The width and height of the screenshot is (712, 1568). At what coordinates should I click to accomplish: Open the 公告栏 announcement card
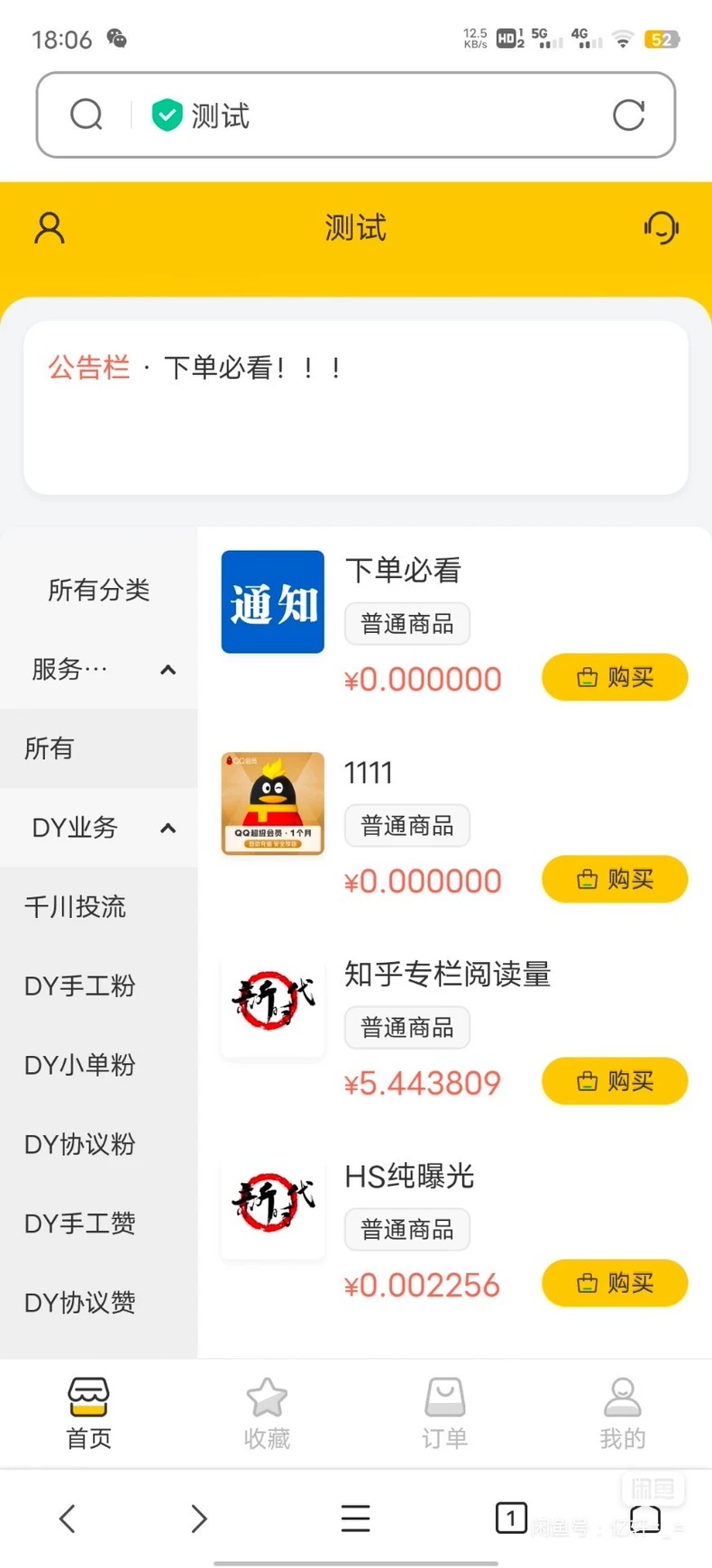coord(356,408)
